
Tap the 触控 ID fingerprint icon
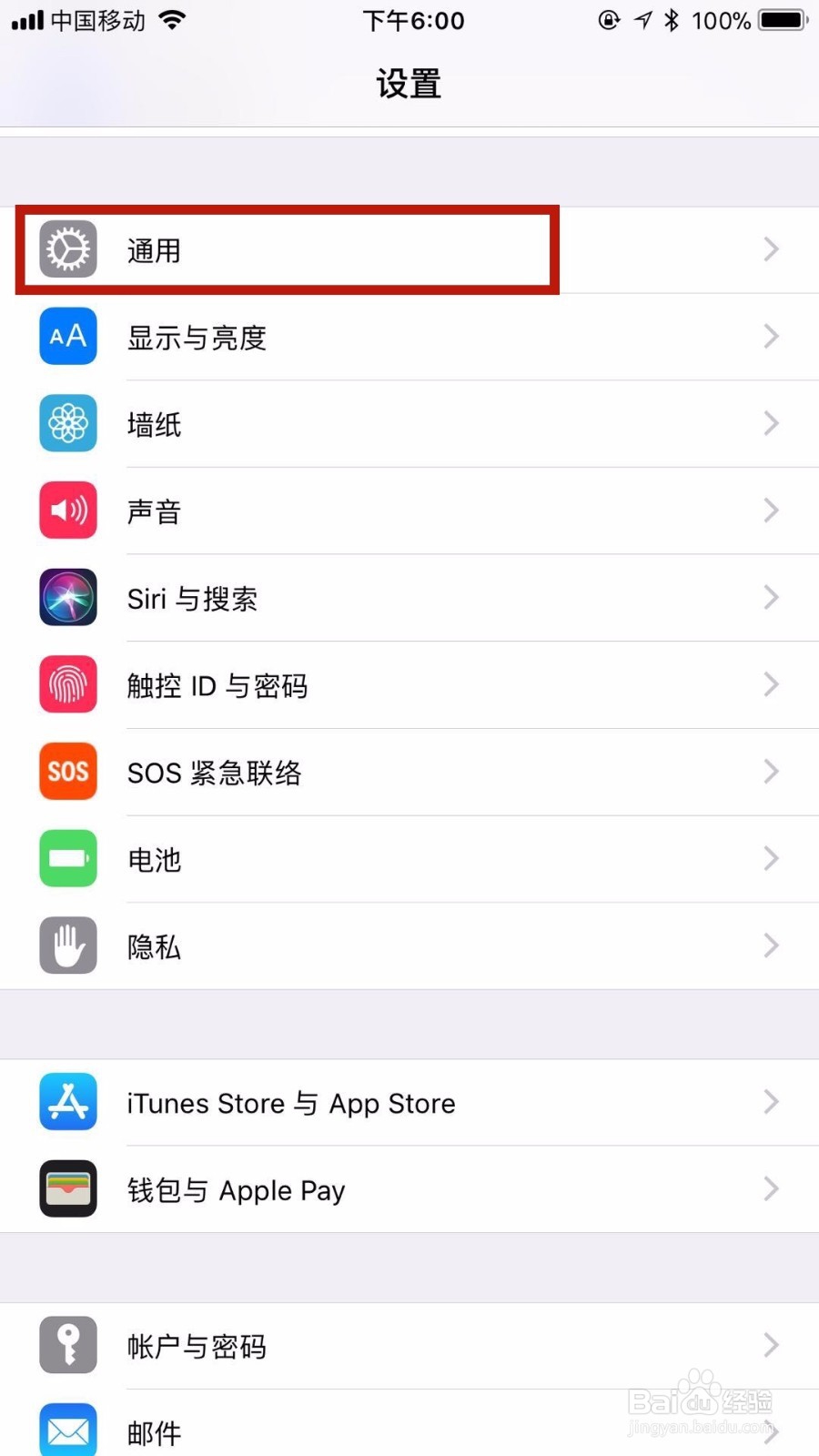67,684
